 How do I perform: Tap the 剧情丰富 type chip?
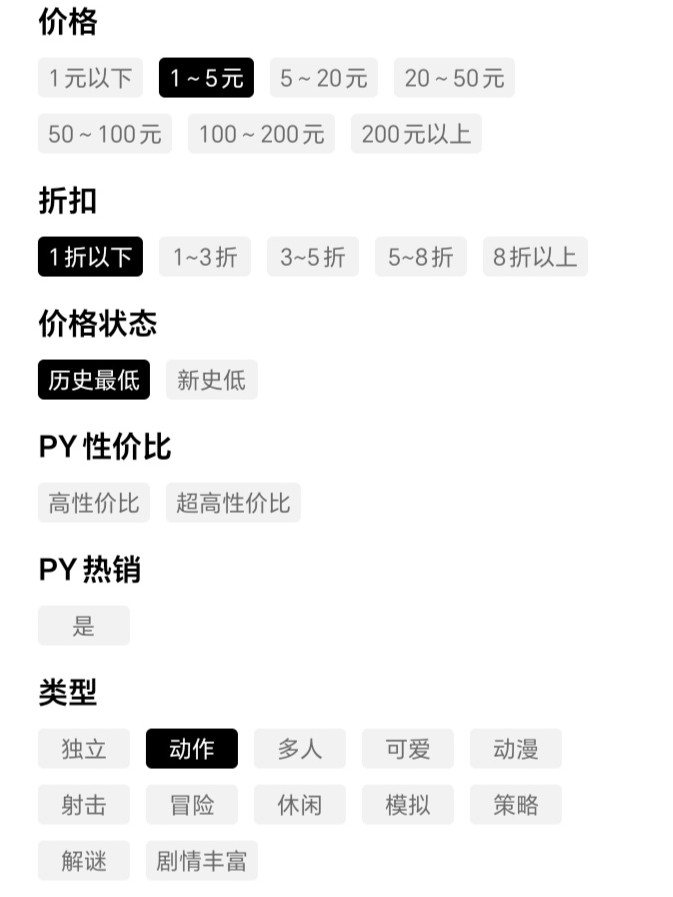coord(201,861)
